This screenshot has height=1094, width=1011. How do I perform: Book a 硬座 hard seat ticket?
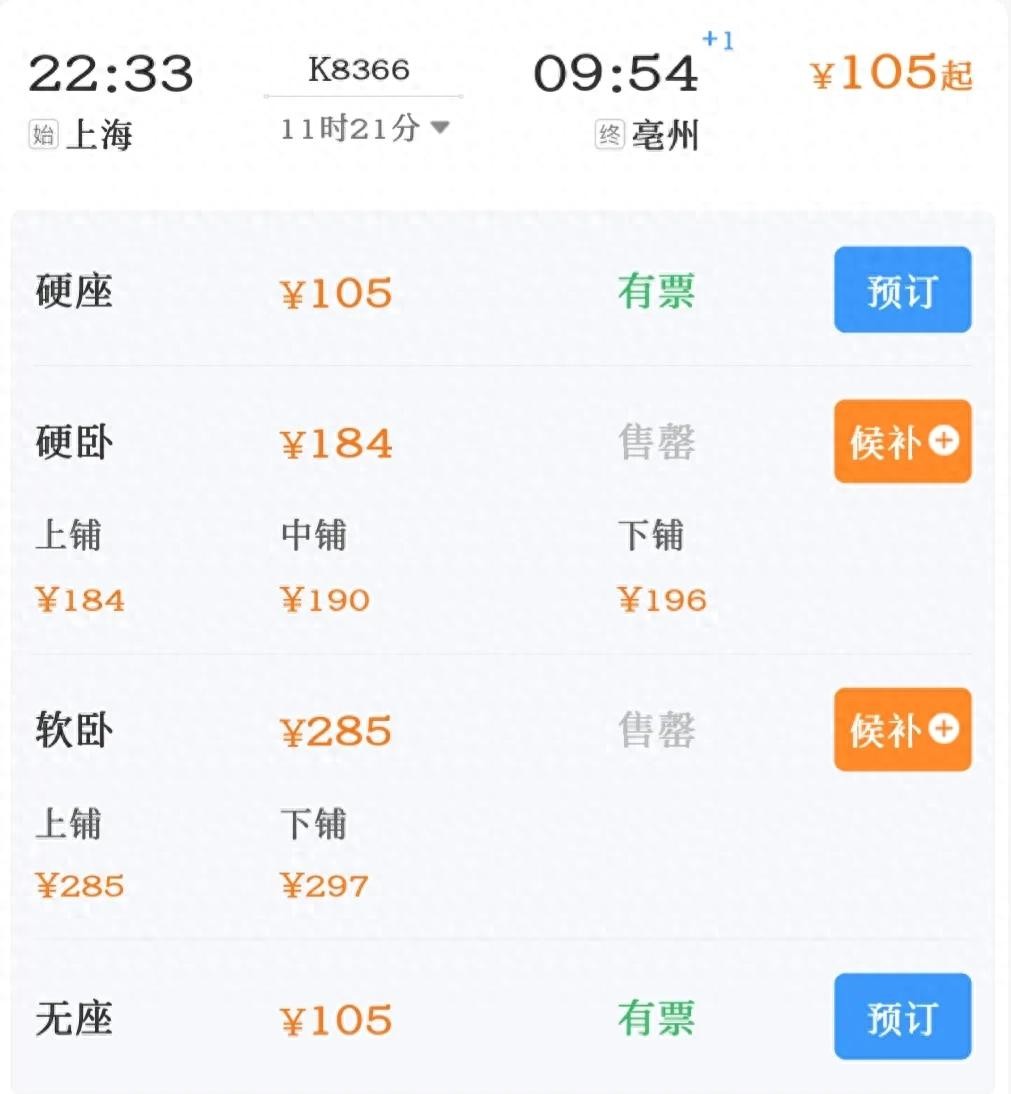coord(902,290)
